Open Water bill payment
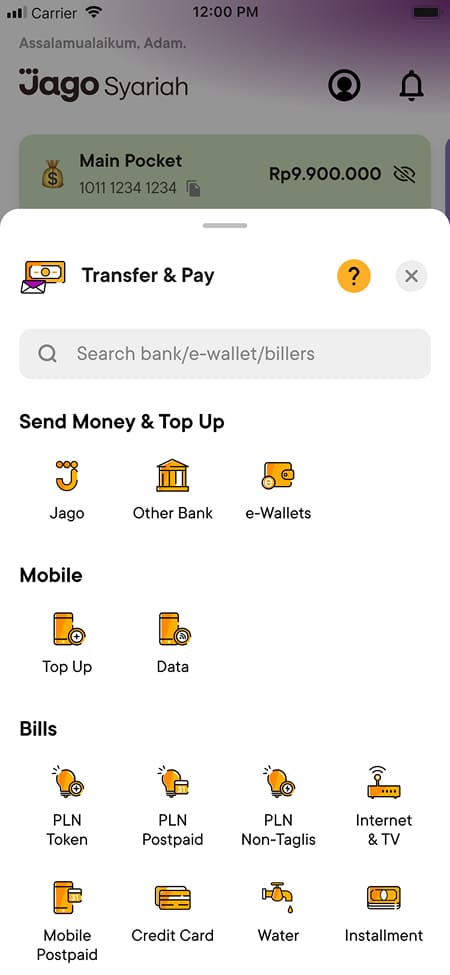This screenshot has height=975, width=450. (278, 913)
